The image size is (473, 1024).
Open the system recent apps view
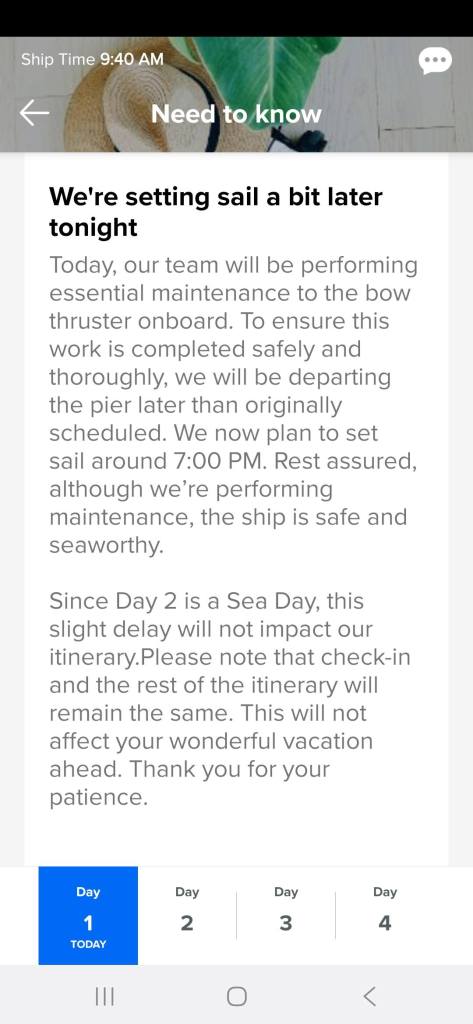coord(105,996)
